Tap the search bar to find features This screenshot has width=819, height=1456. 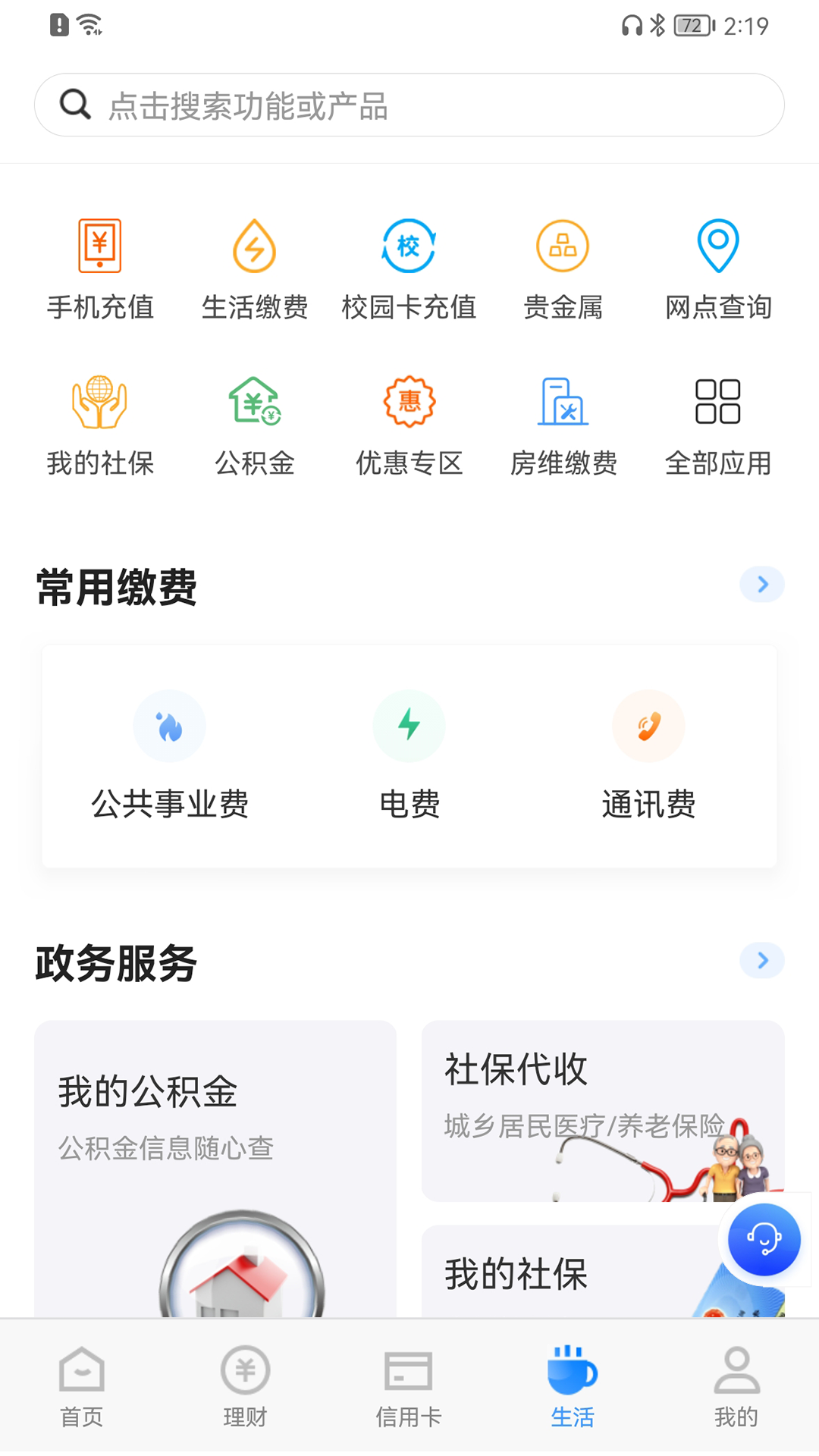pyautogui.click(x=409, y=105)
